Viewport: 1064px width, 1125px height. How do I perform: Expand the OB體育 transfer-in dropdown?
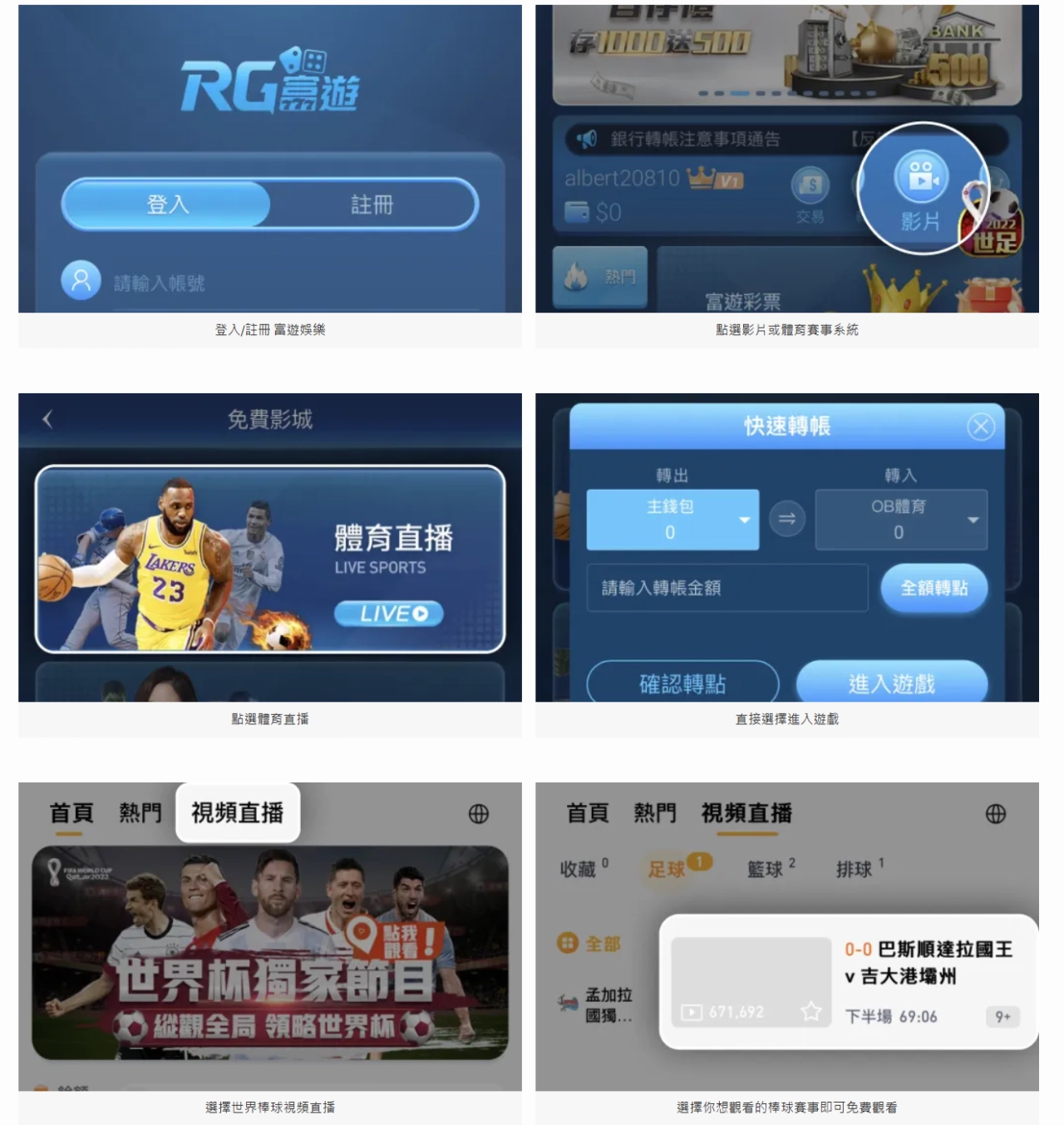(900, 519)
